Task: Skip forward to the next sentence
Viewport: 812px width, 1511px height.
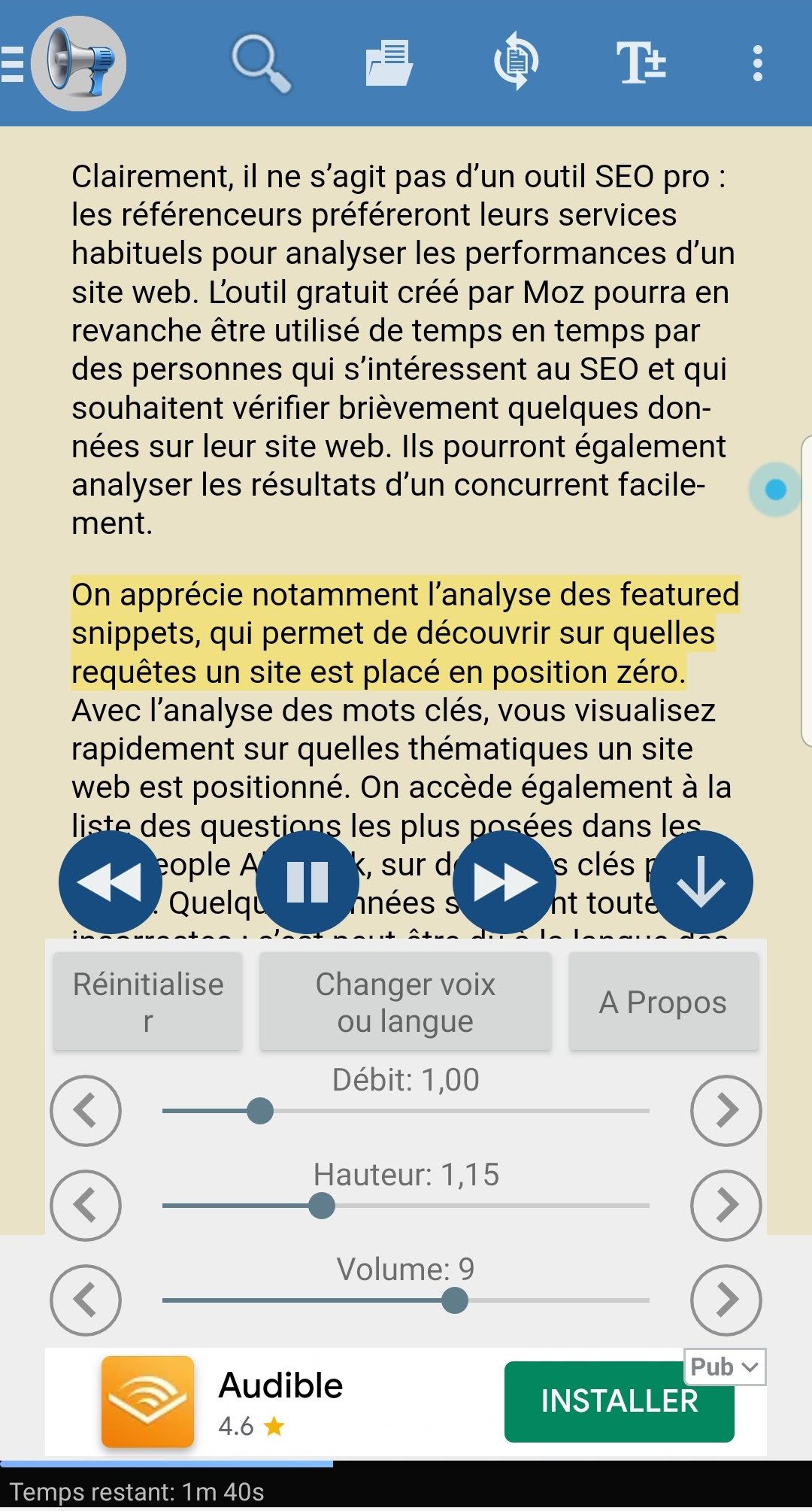Action: pyautogui.click(x=504, y=881)
